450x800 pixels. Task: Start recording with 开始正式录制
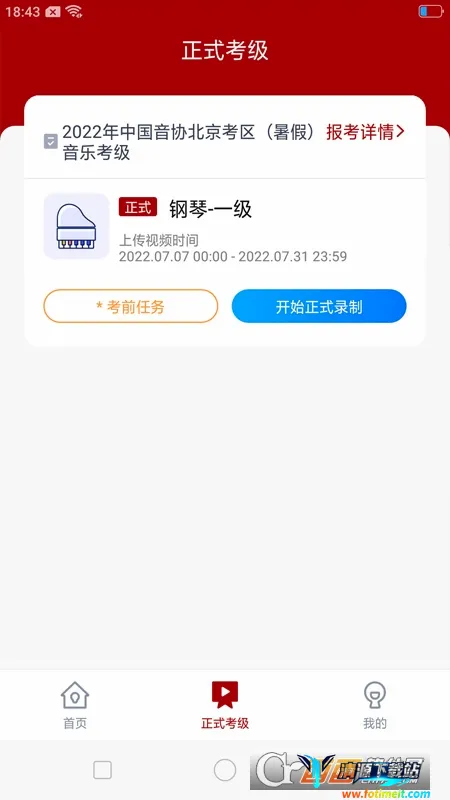319,306
